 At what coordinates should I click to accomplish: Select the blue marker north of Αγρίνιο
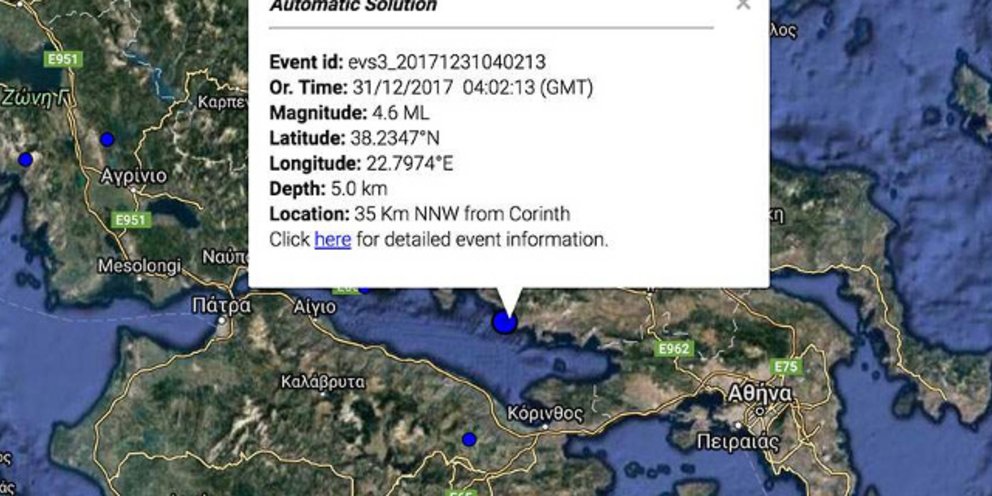[x=108, y=138]
